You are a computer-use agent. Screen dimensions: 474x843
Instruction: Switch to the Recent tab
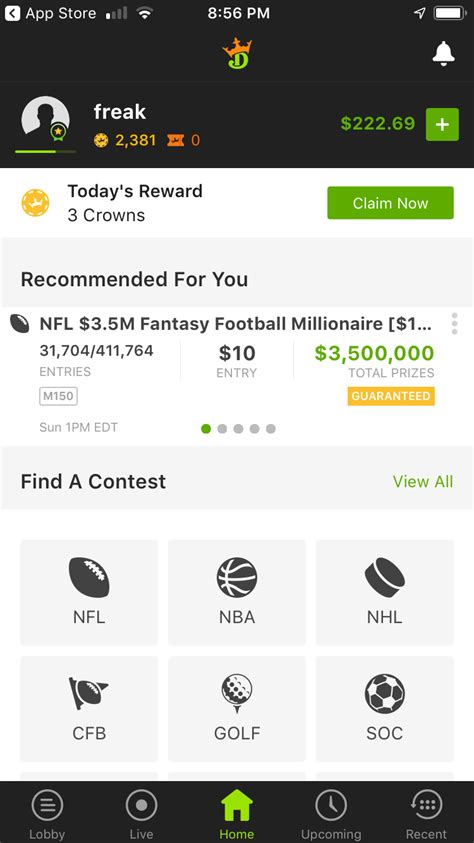pyautogui.click(x=426, y=814)
